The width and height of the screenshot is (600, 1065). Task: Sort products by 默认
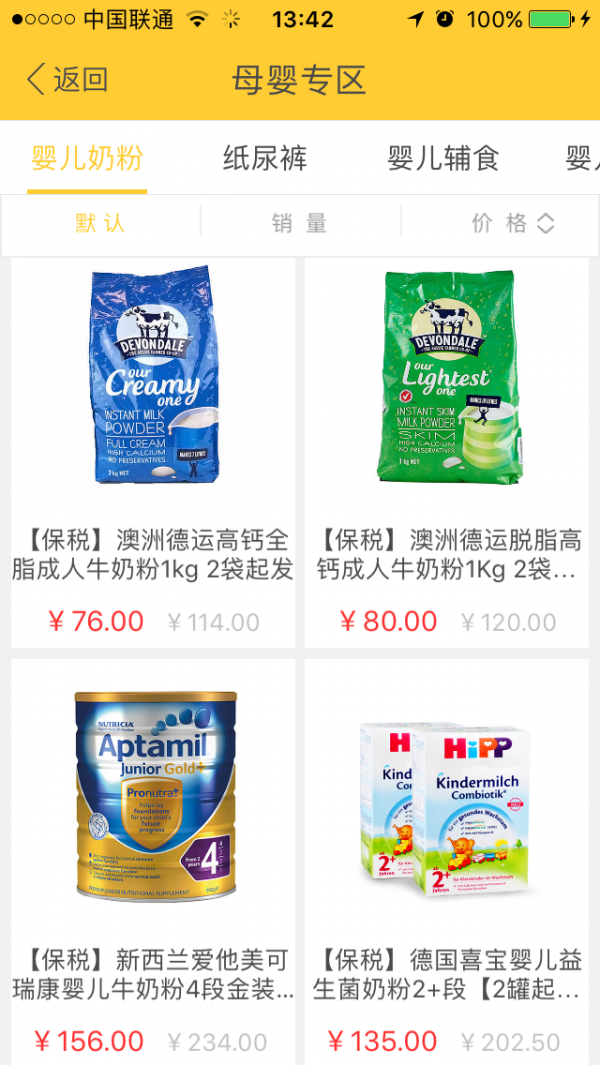101,223
